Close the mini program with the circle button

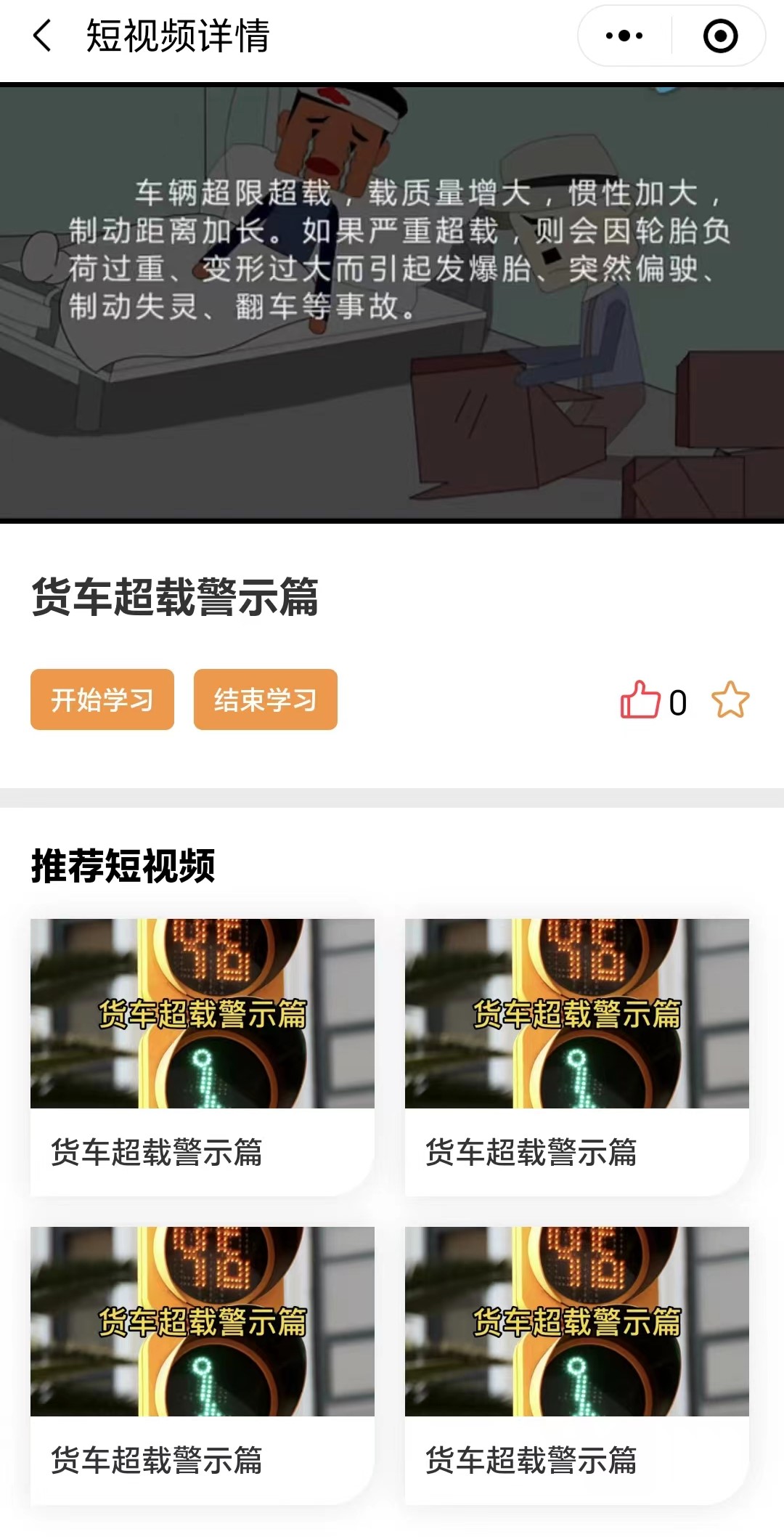click(x=720, y=36)
